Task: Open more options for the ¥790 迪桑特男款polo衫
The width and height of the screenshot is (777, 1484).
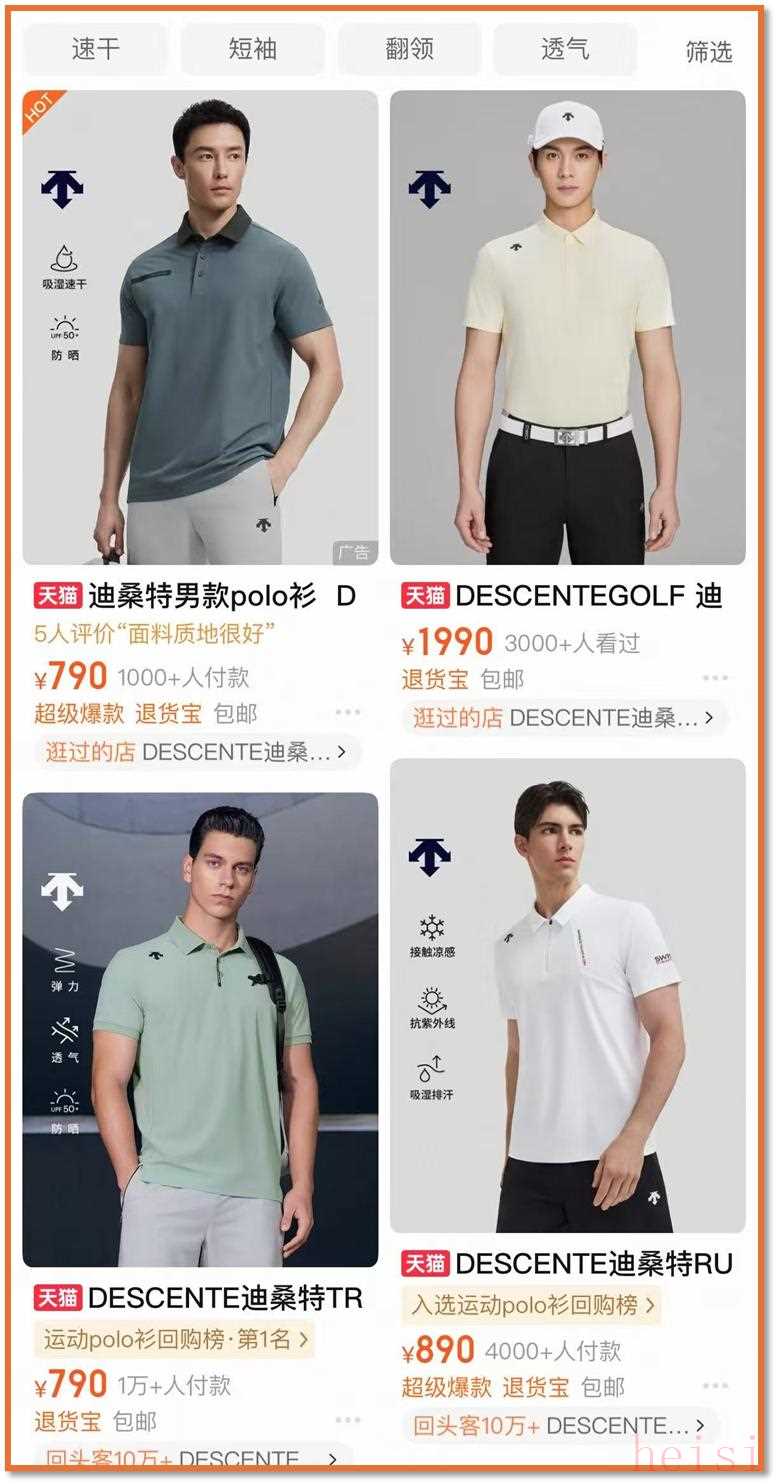Action: click(x=347, y=712)
